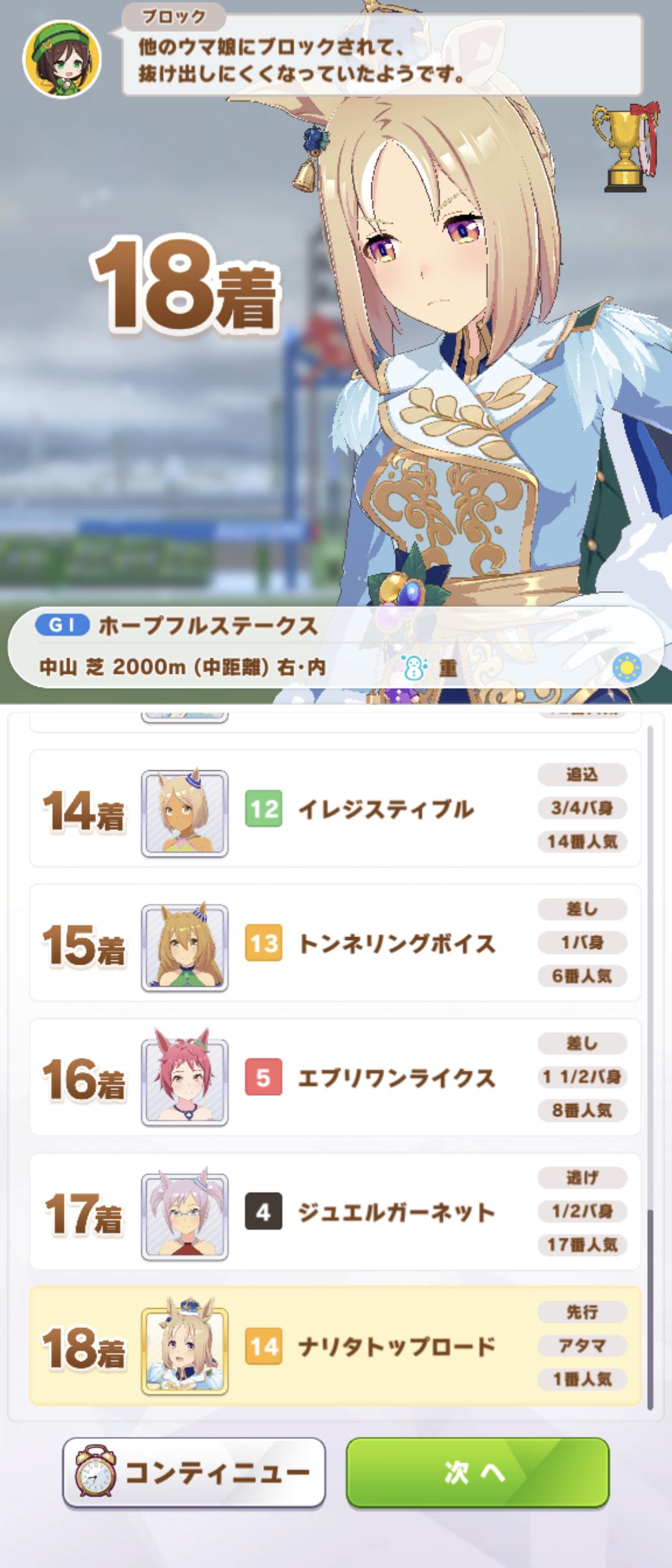This screenshot has width=672, height=1568.
Task: Select the イレジスティブル result row
Action: pyautogui.click(x=335, y=809)
